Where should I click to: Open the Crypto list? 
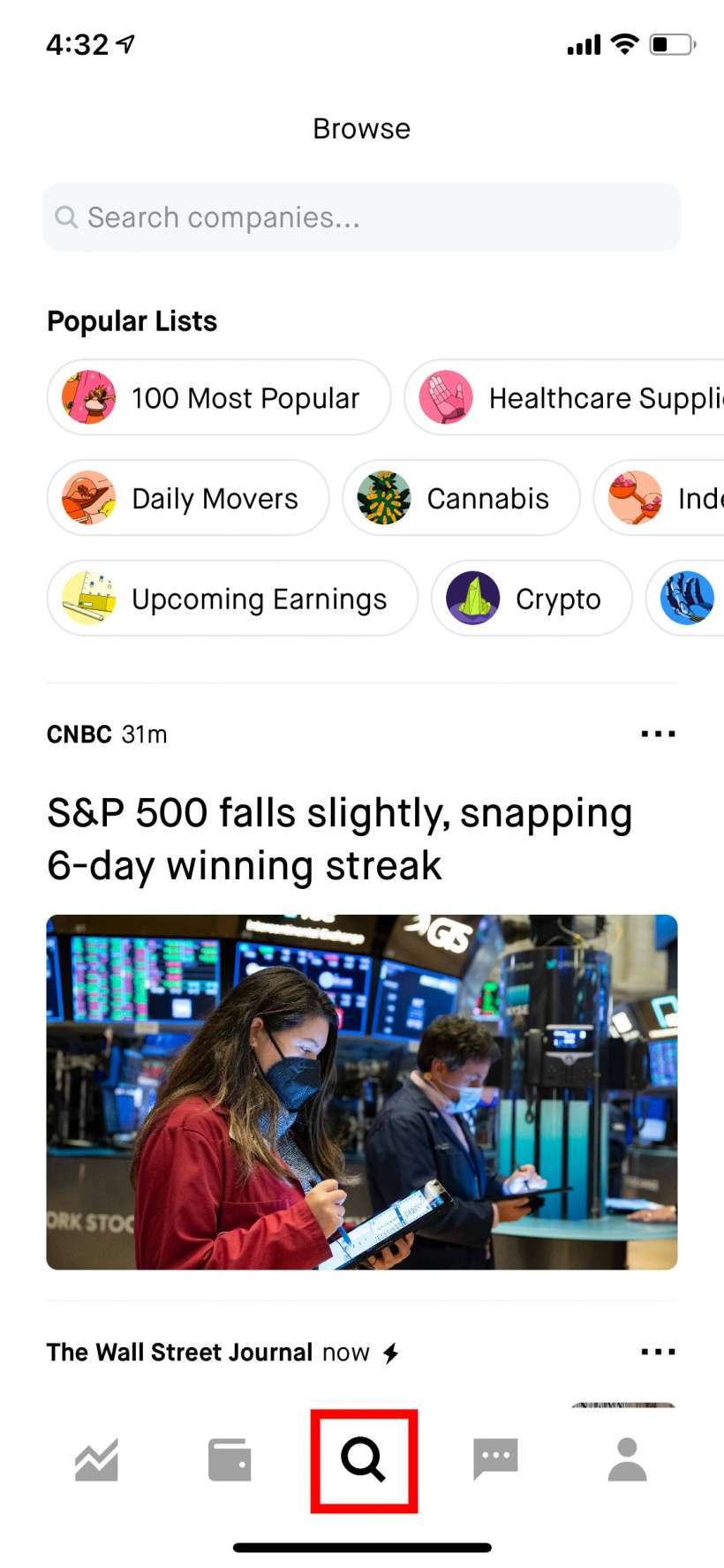[531, 599]
